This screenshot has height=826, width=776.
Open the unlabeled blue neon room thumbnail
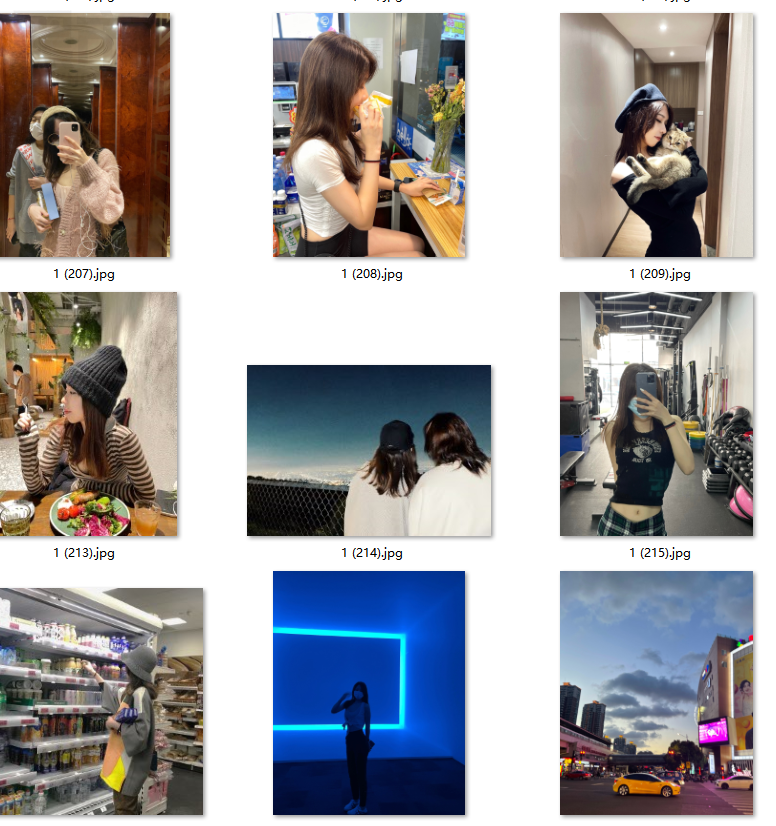click(369, 692)
